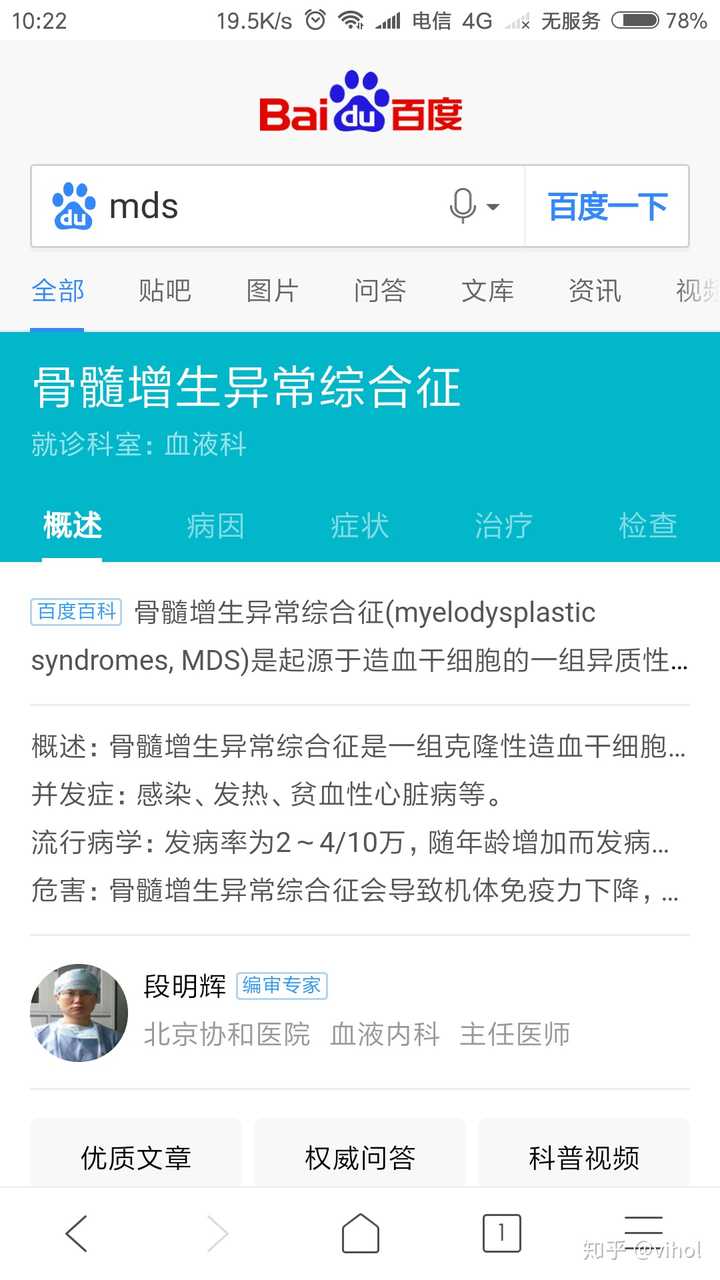The image size is (720, 1280).
Task: Tap the home icon in the navigation bar
Action: click(360, 1232)
